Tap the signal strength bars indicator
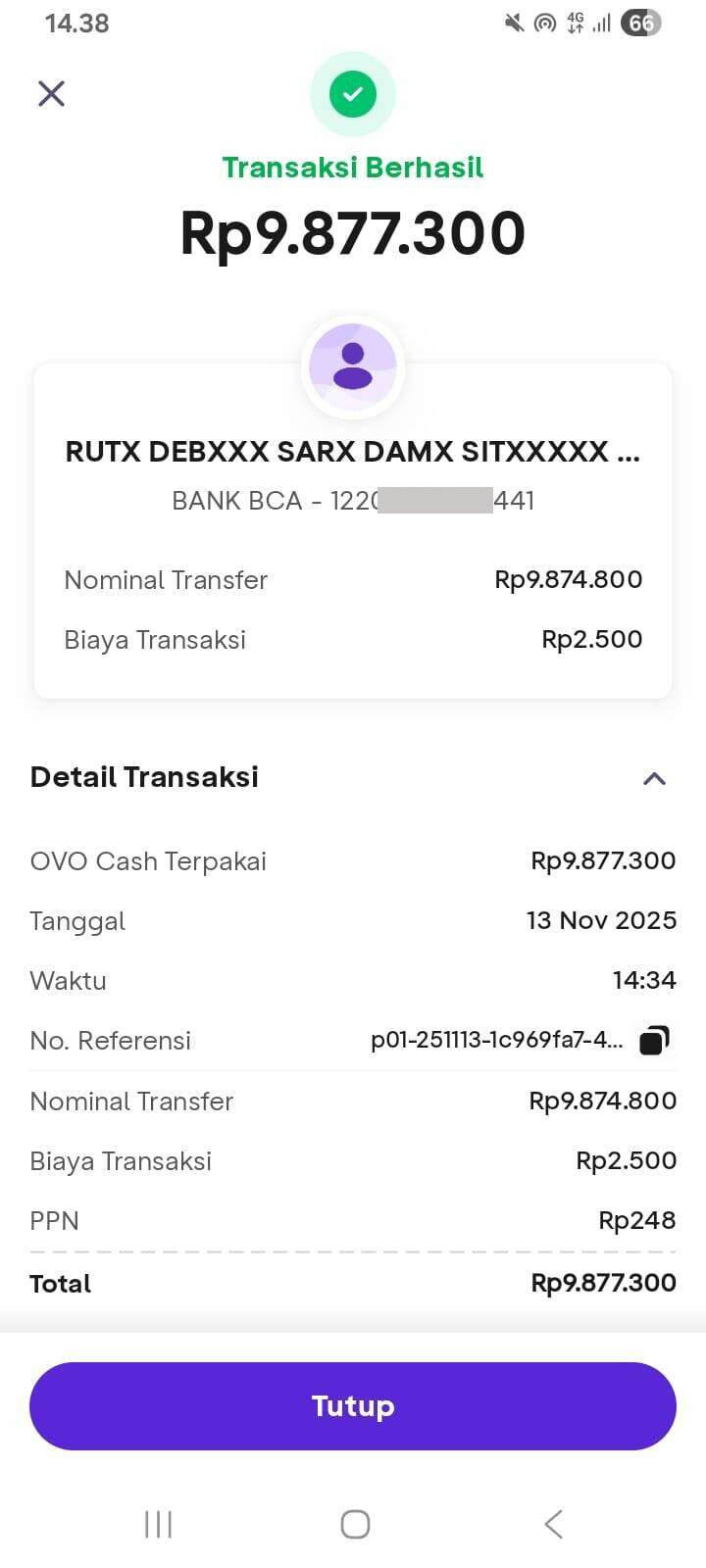This screenshot has width=706, height=1568. [600, 23]
